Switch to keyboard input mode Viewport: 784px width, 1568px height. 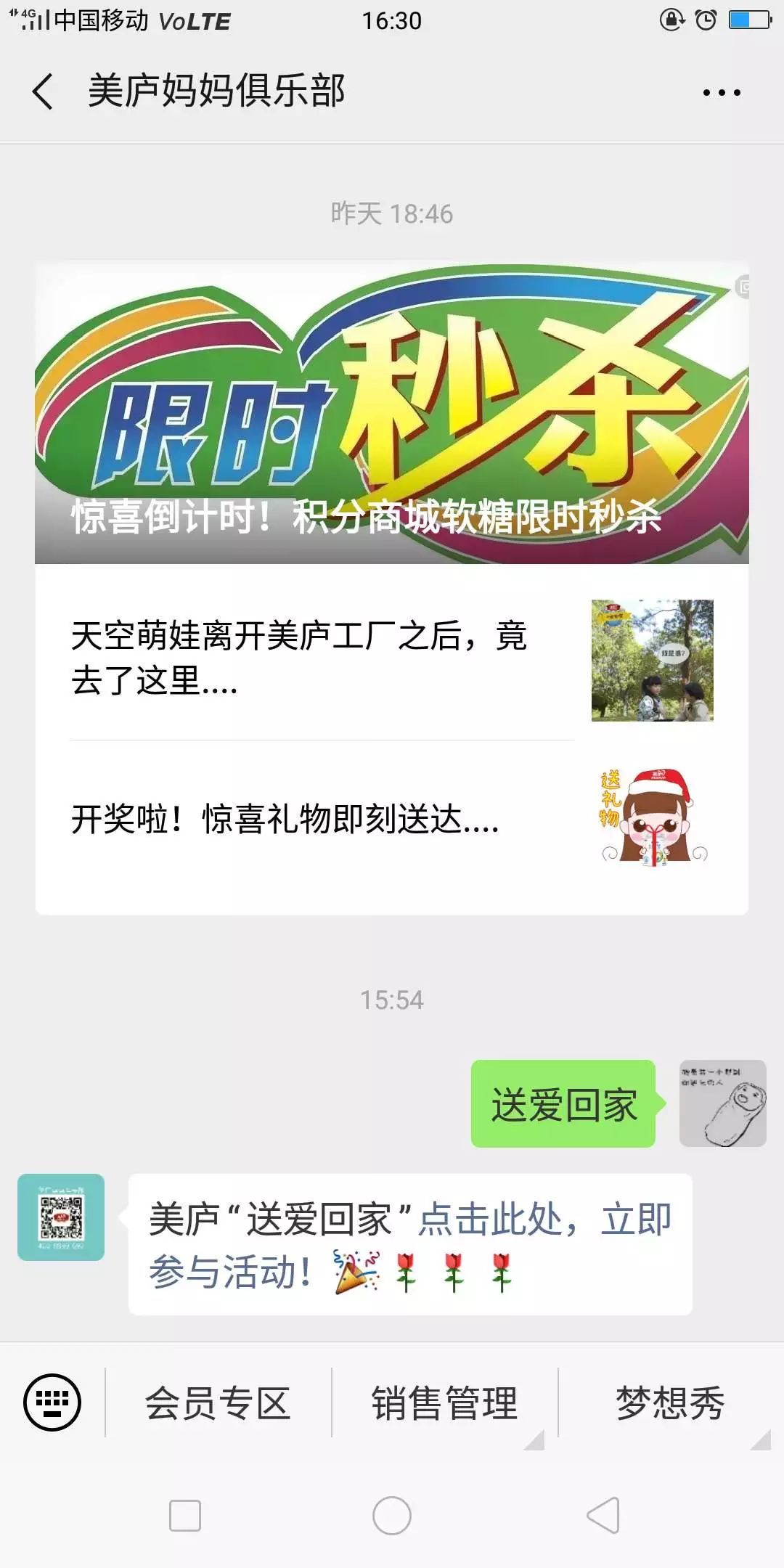pyautogui.click(x=52, y=1402)
